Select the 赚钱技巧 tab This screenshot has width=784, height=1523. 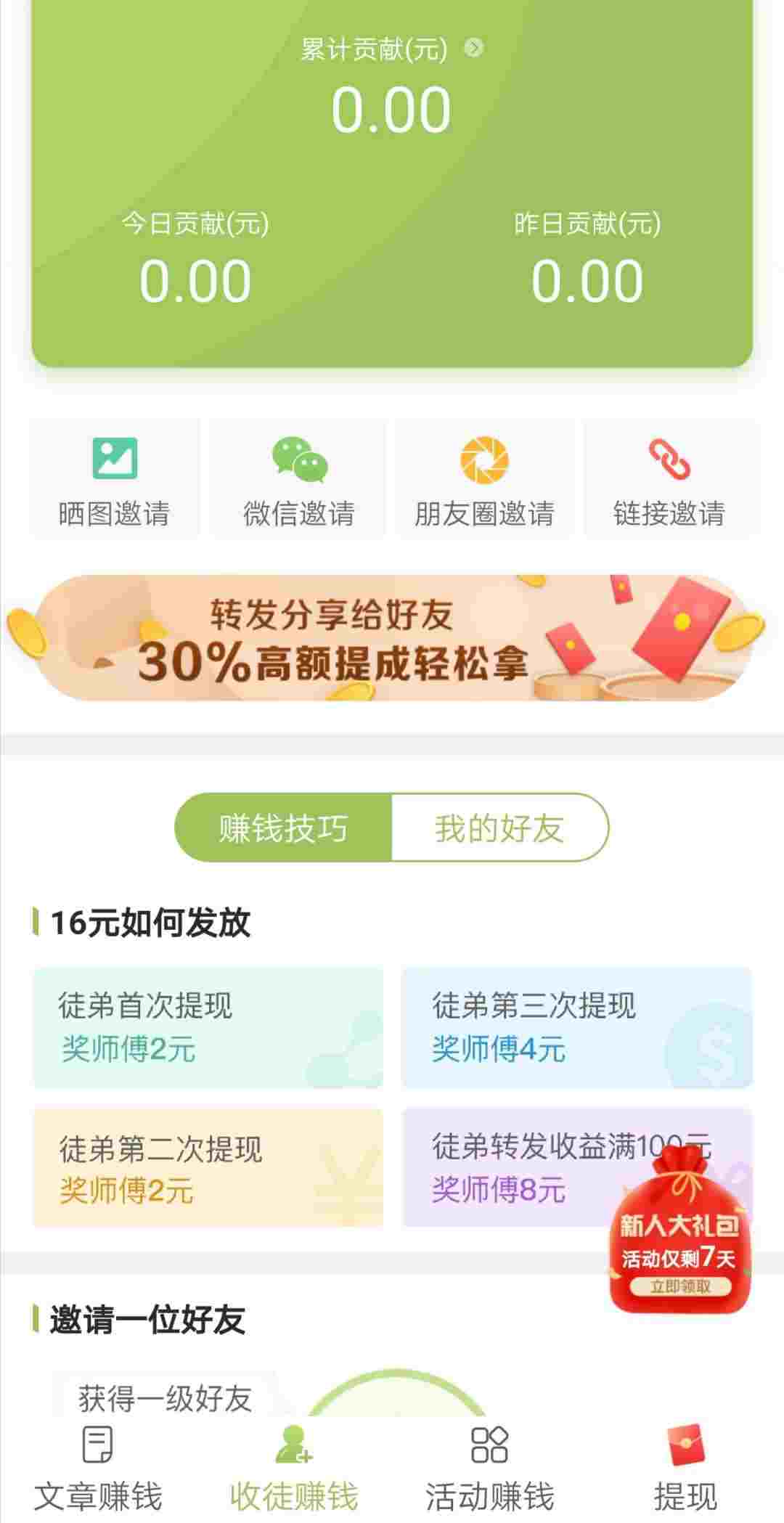[284, 828]
